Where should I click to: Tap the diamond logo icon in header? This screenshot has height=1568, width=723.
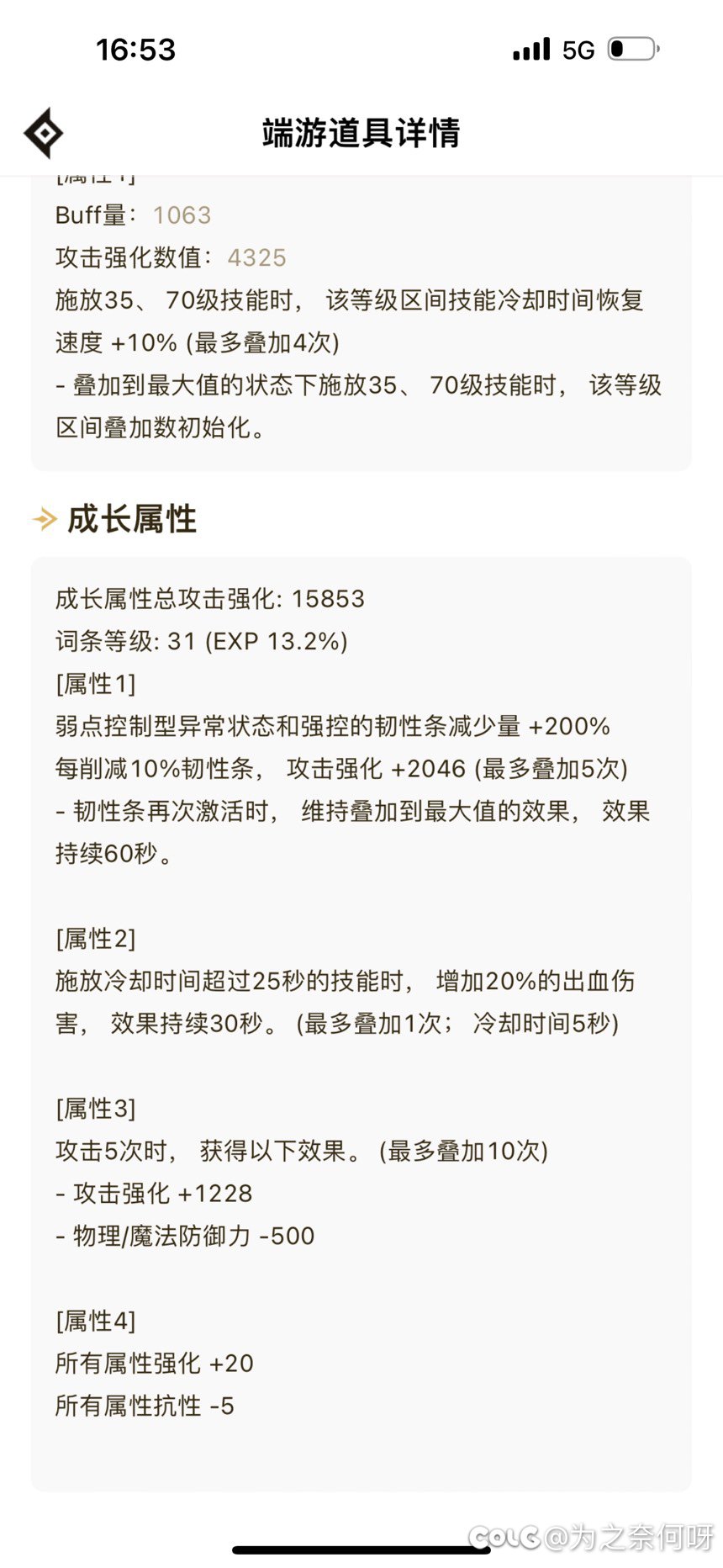point(44,133)
